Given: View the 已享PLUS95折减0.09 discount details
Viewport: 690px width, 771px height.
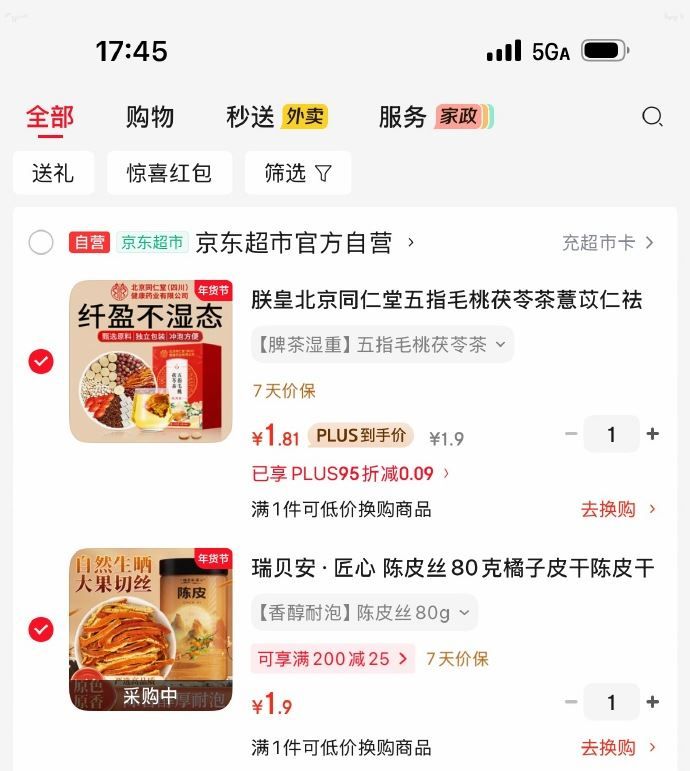Looking at the screenshot, I should click(x=350, y=473).
